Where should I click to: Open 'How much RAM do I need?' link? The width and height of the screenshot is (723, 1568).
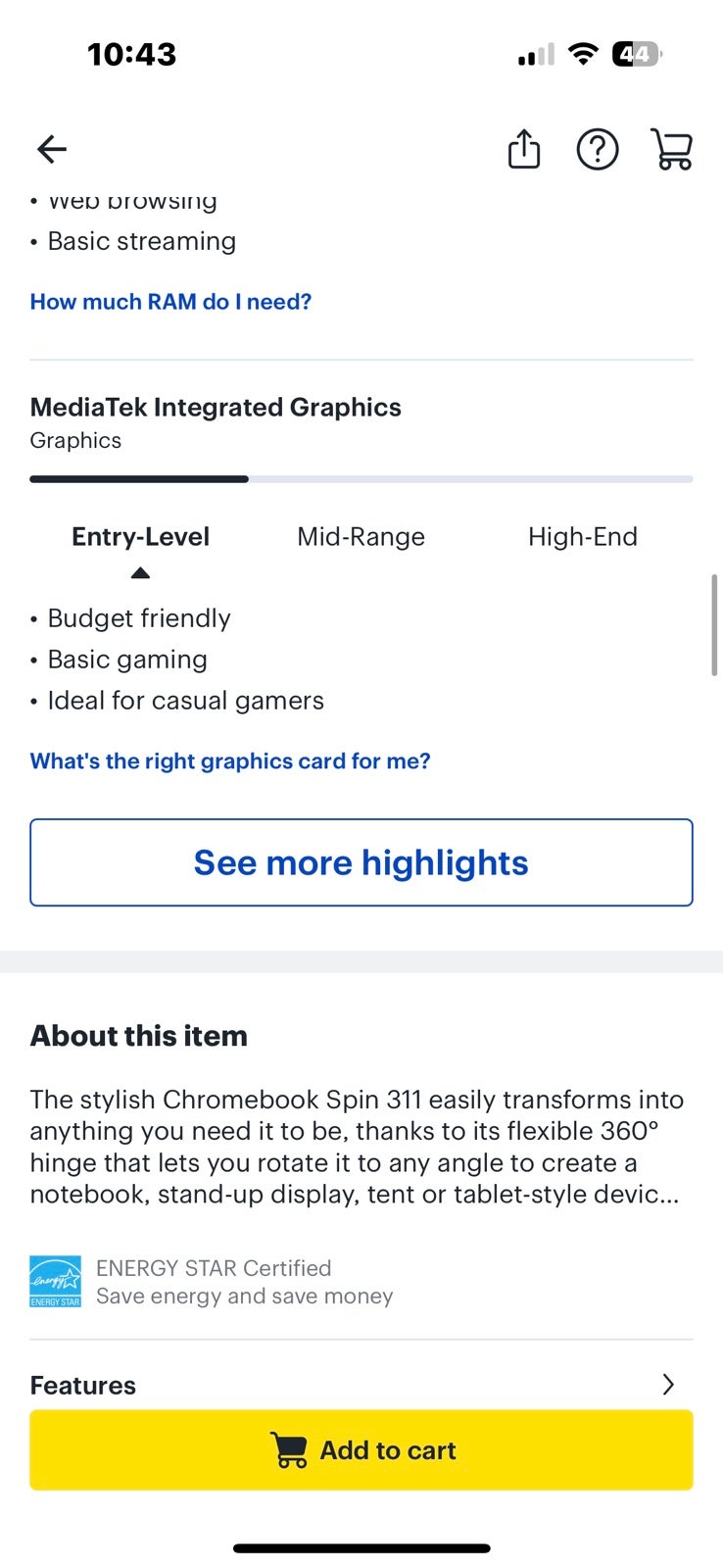click(x=170, y=302)
